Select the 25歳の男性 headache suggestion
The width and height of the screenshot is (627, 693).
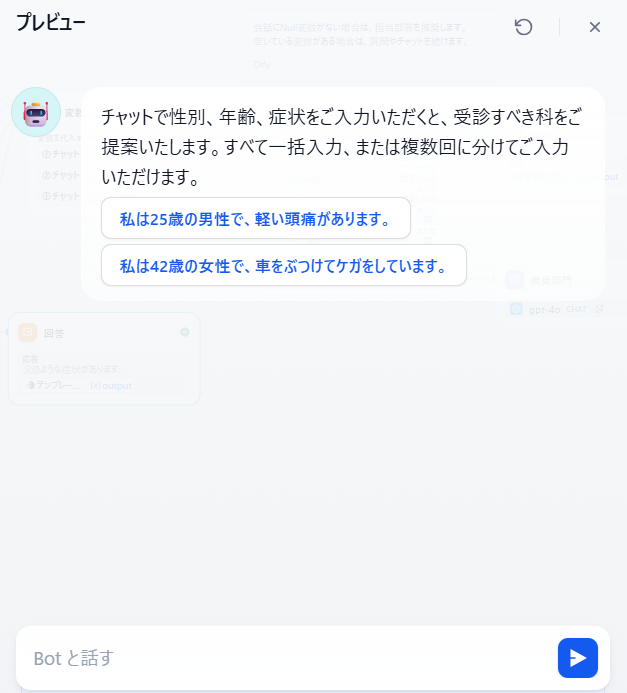(x=256, y=219)
